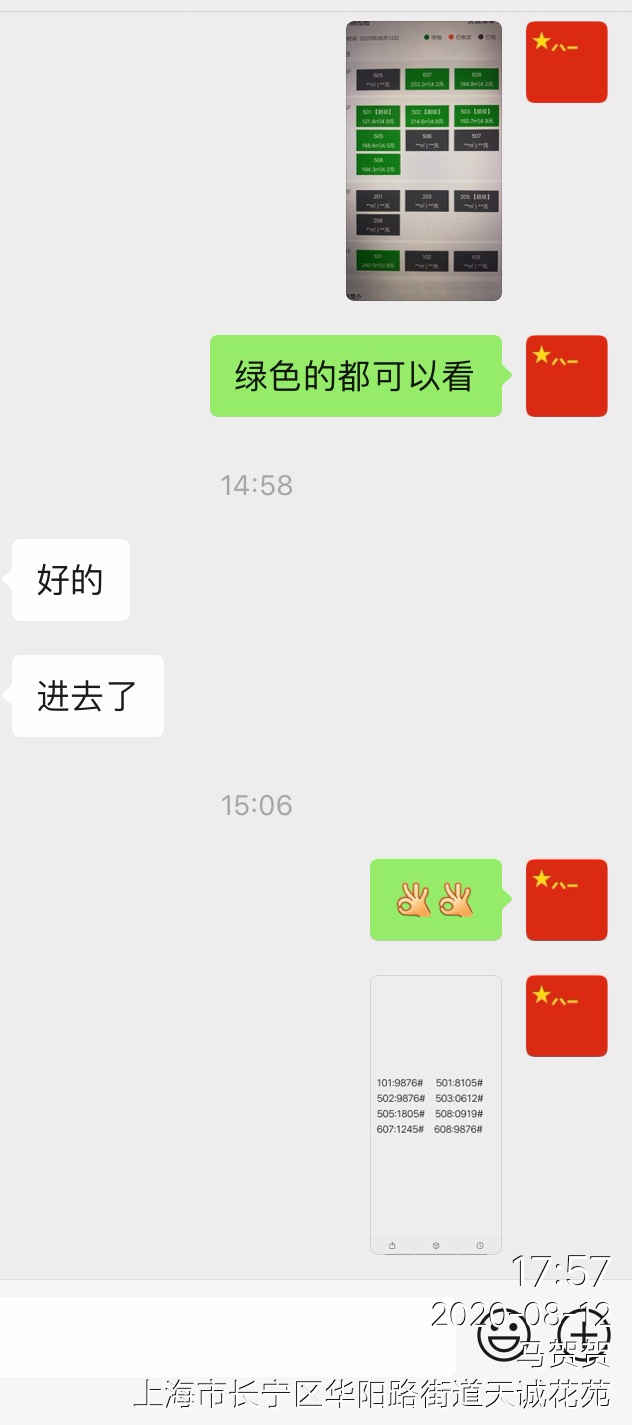This screenshot has width=632, height=1425.
Task: Open the emoji sticker panel
Action: pyautogui.click(x=503, y=1335)
